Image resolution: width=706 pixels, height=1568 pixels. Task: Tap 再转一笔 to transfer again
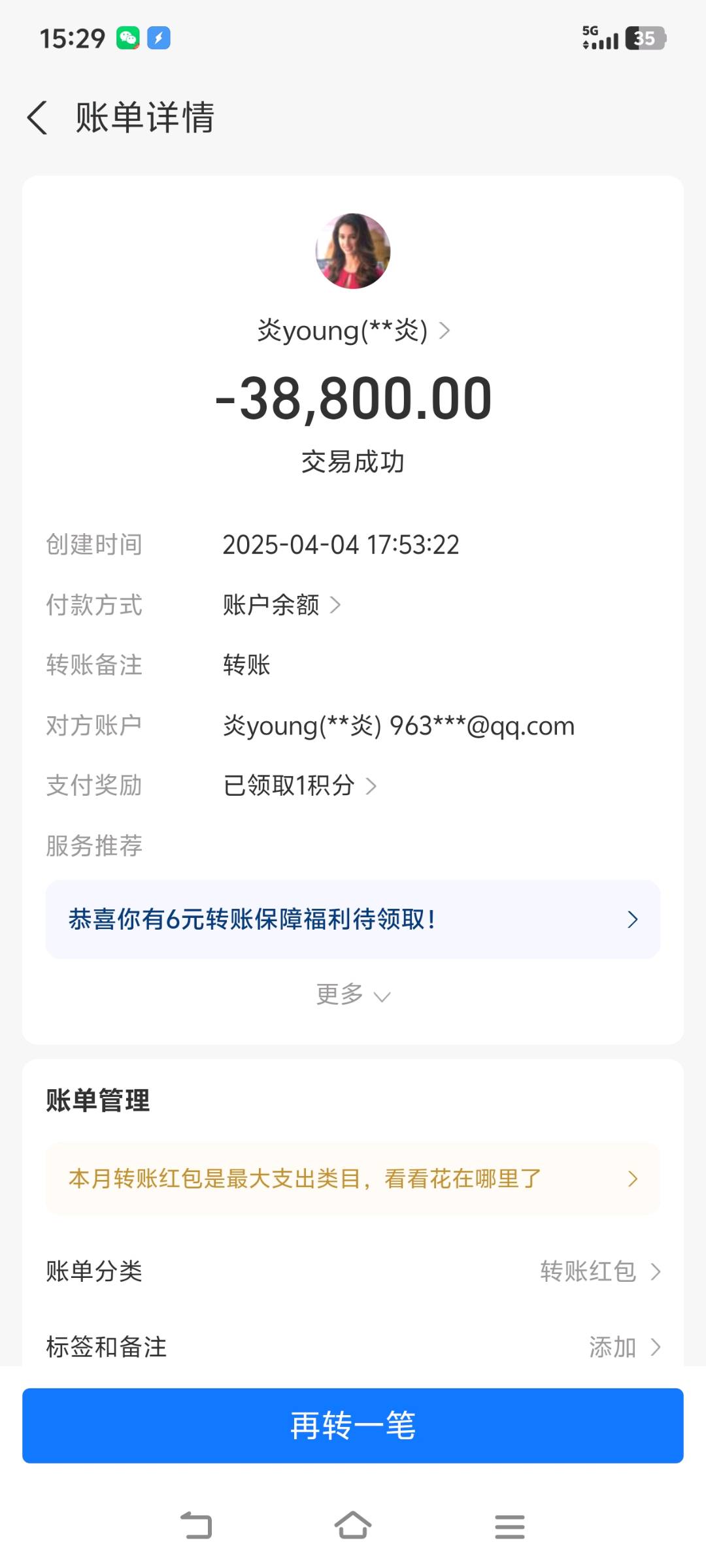point(353,1426)
